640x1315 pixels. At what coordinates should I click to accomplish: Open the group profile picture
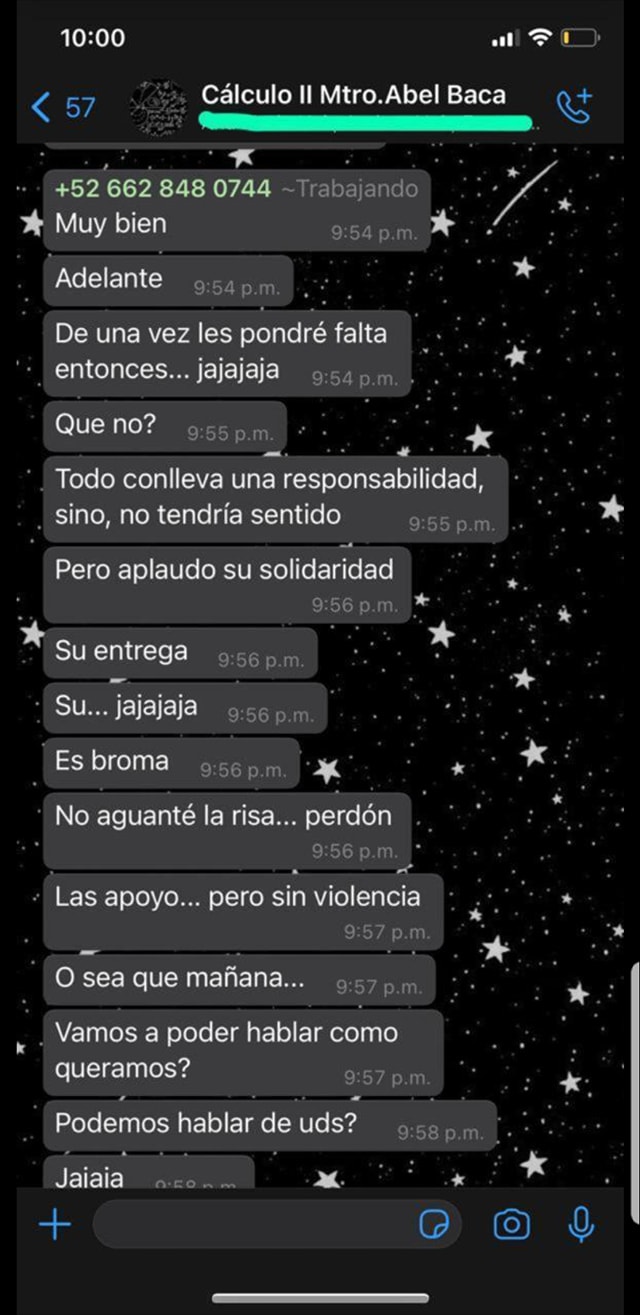[158, 107]
